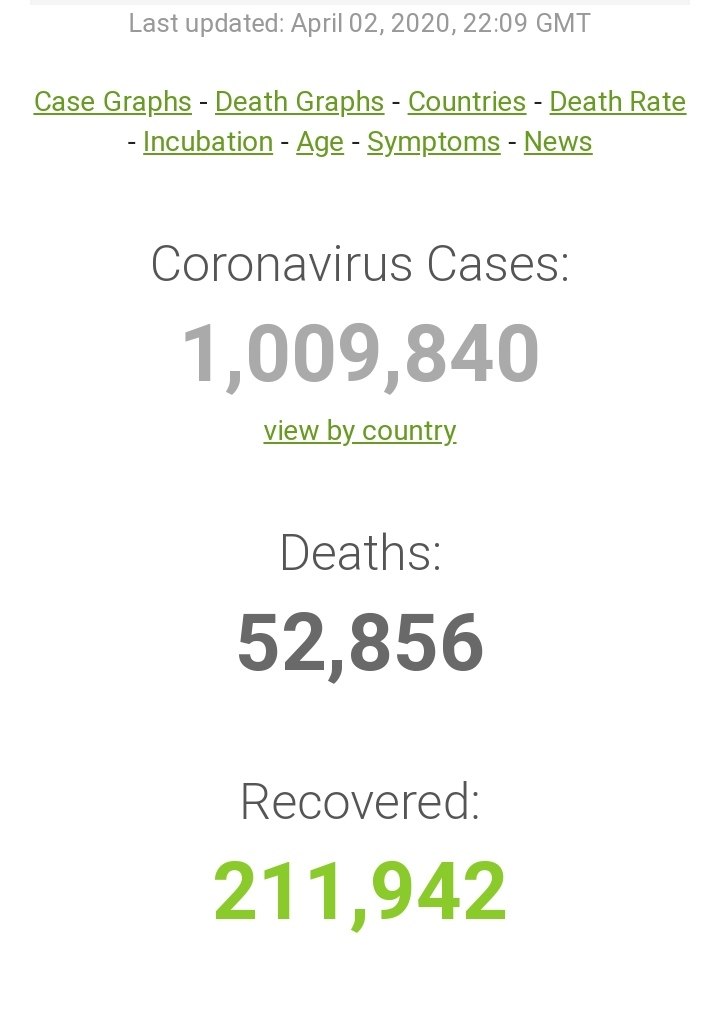Go to the Countries link
720x1023 pixels.
coord(466,102)
